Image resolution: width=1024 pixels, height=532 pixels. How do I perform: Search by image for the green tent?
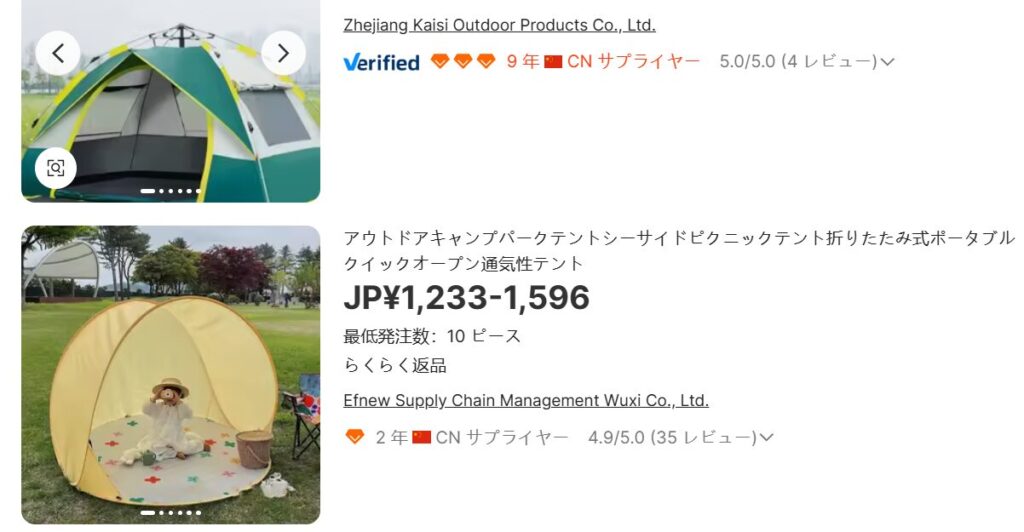click(x=56, y=168)
